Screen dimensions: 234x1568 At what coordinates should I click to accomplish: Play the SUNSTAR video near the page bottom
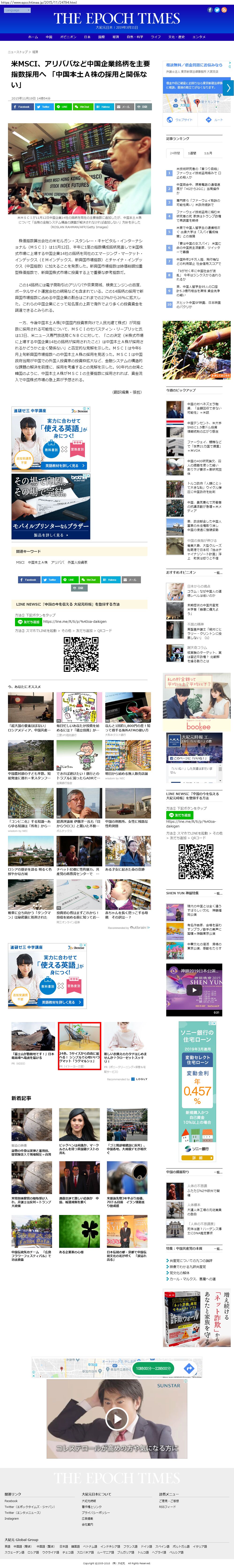pos(117,1418)
